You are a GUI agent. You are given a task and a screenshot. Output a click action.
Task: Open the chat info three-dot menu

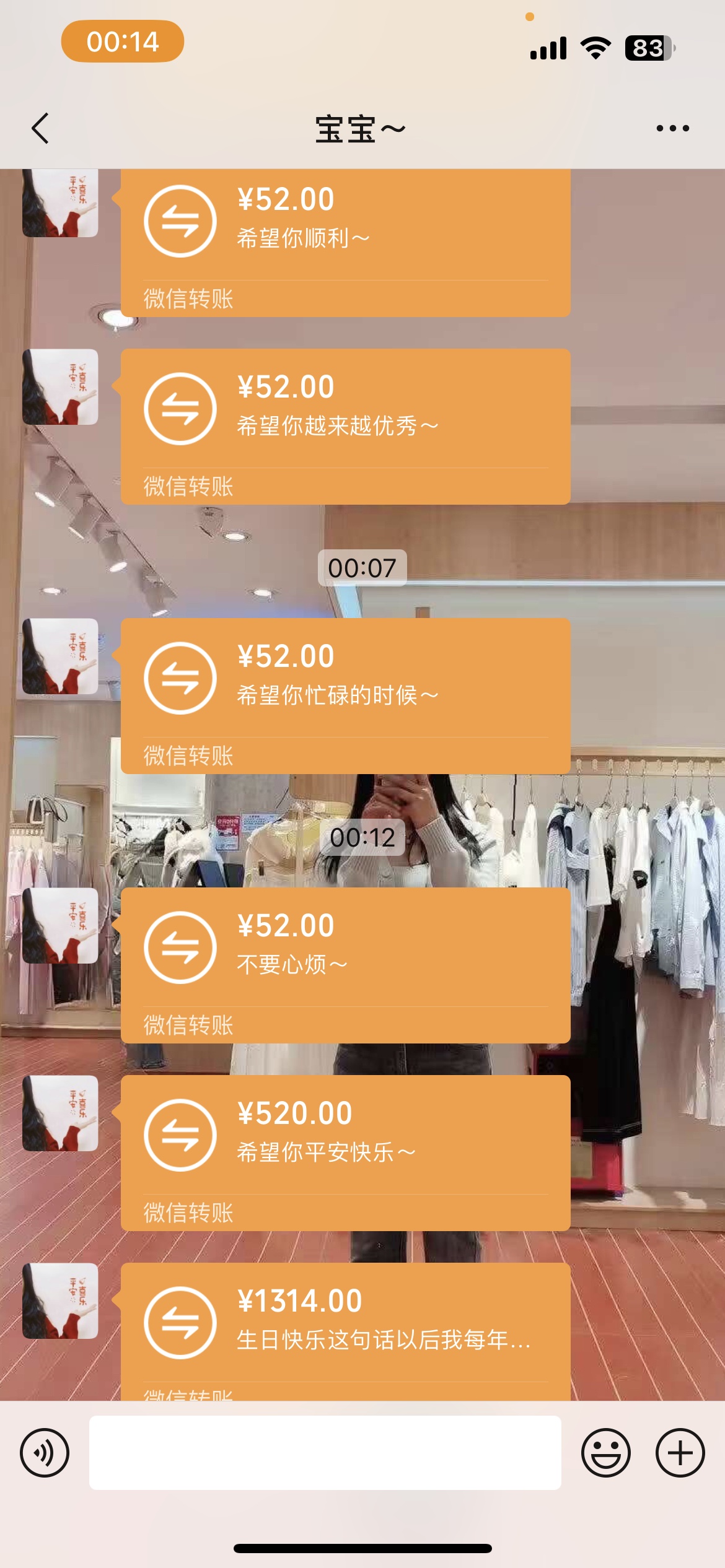click(672, 128)
